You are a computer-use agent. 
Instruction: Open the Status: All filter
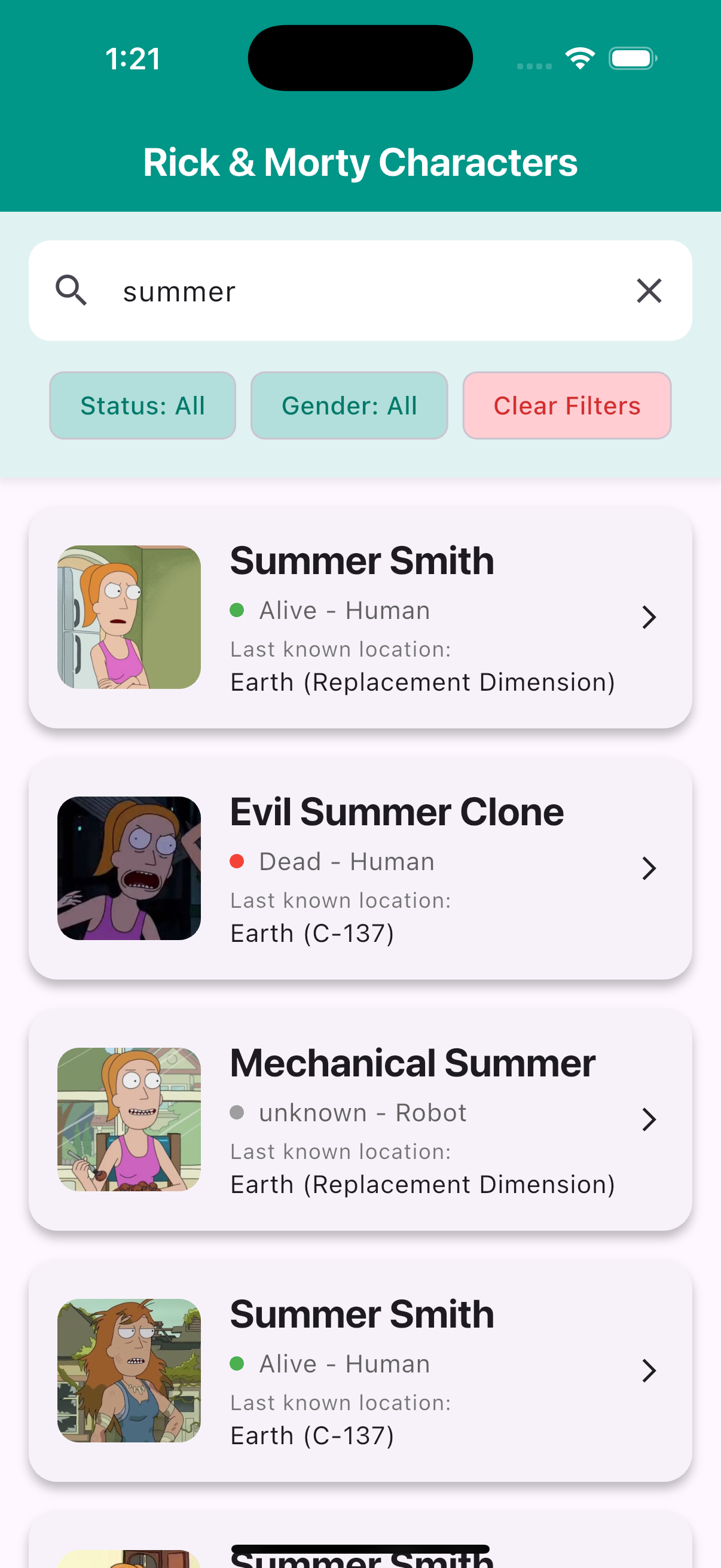142,405
